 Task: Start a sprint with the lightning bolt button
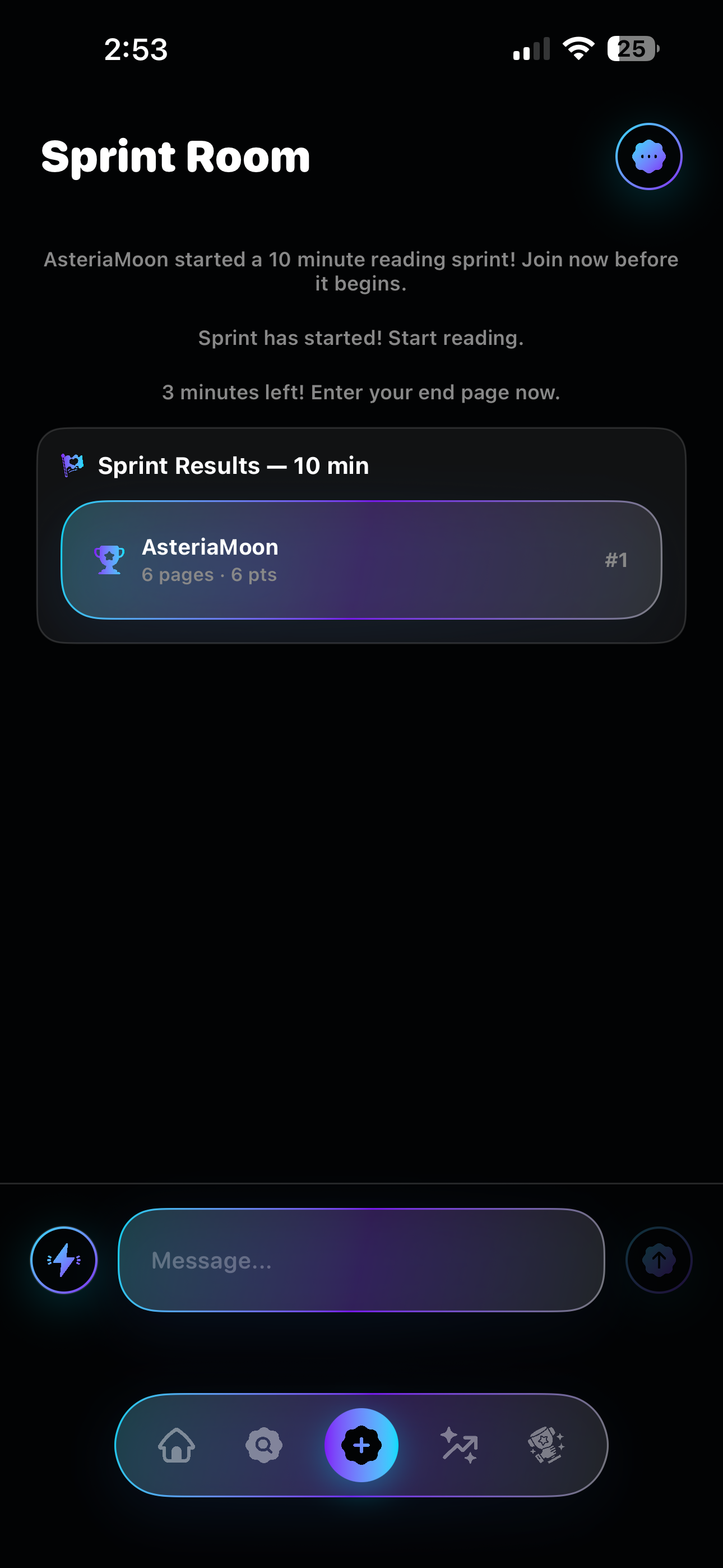point(64,1260)
